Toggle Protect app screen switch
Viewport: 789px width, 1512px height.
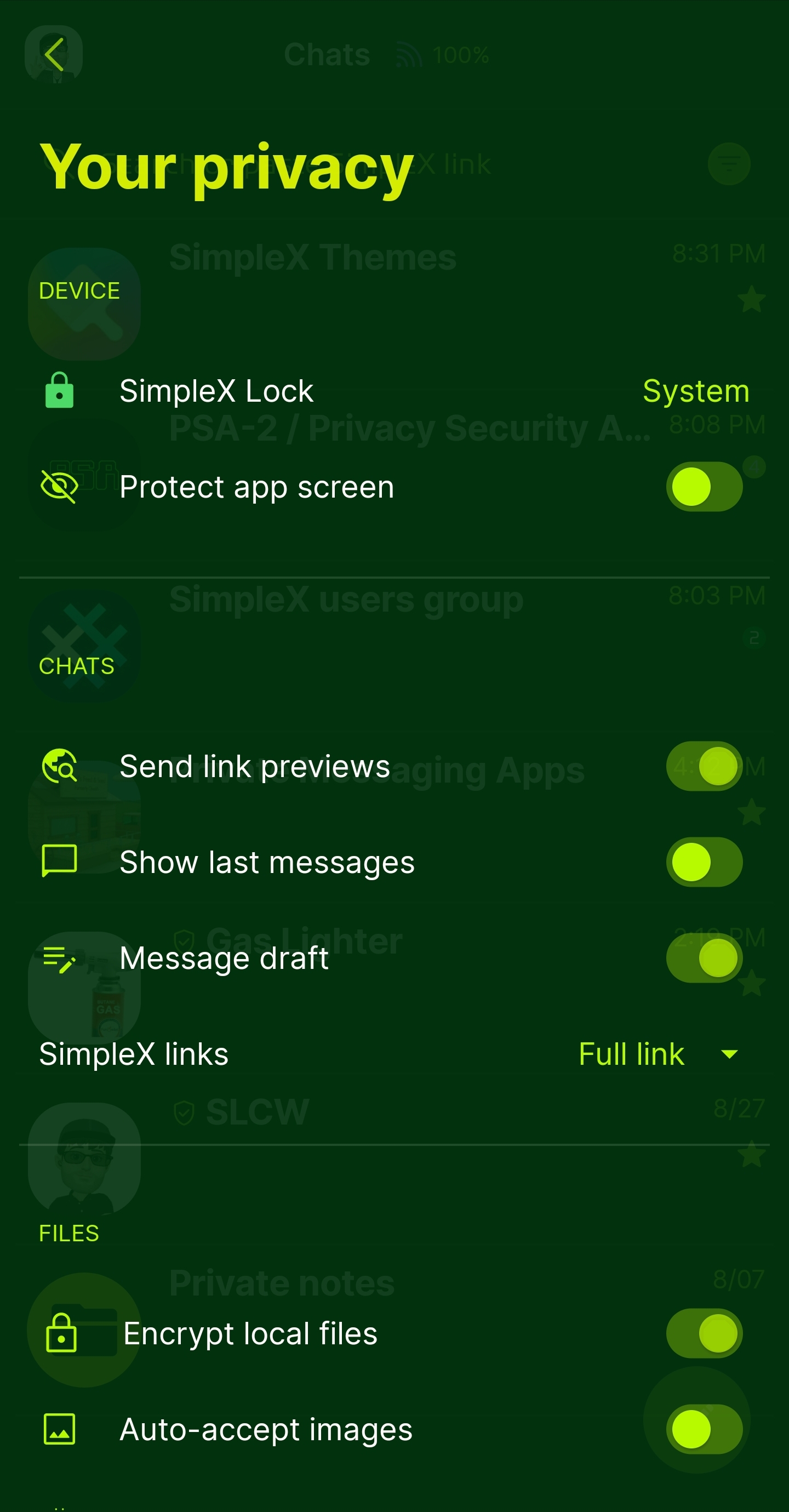(704, 487)
